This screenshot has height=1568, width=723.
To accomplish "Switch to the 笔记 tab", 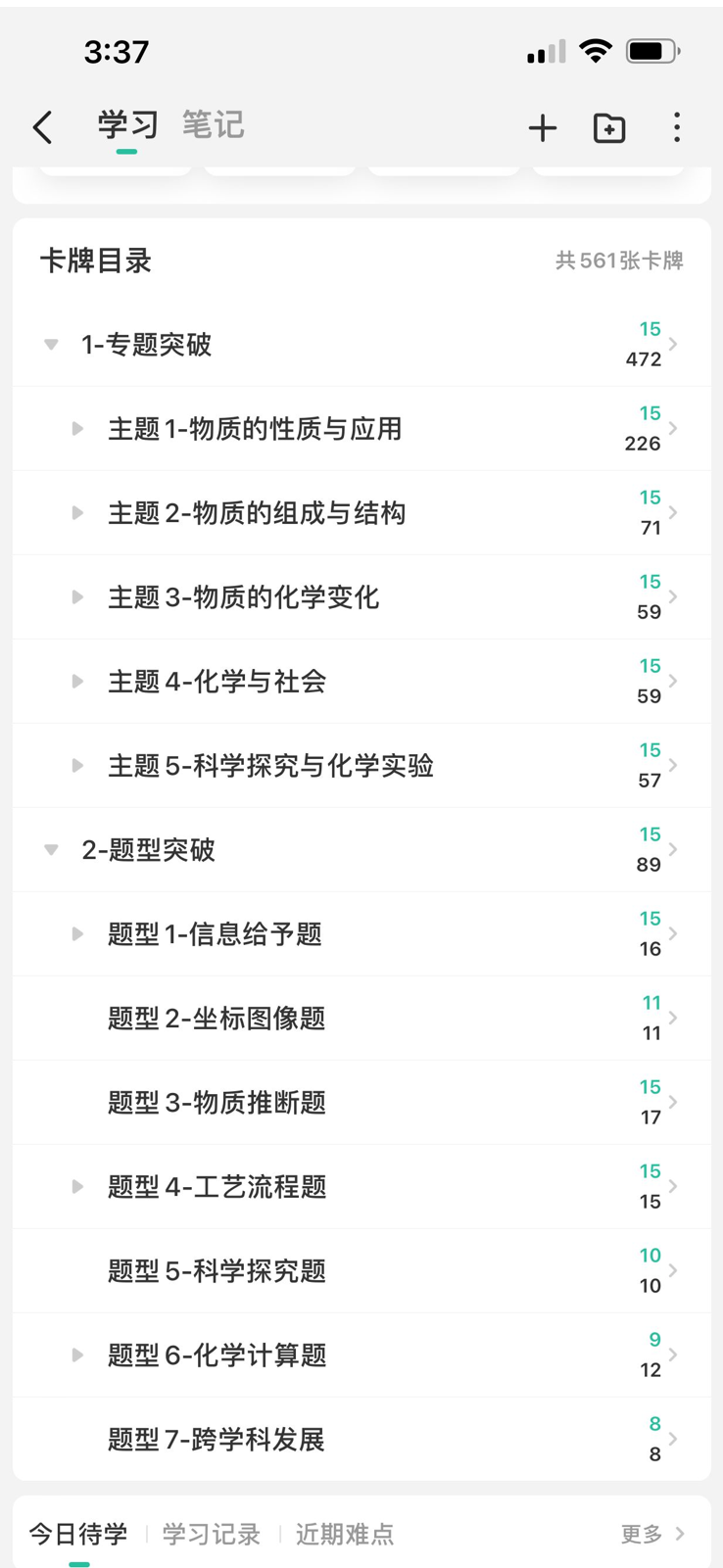I will click(213, 125).
